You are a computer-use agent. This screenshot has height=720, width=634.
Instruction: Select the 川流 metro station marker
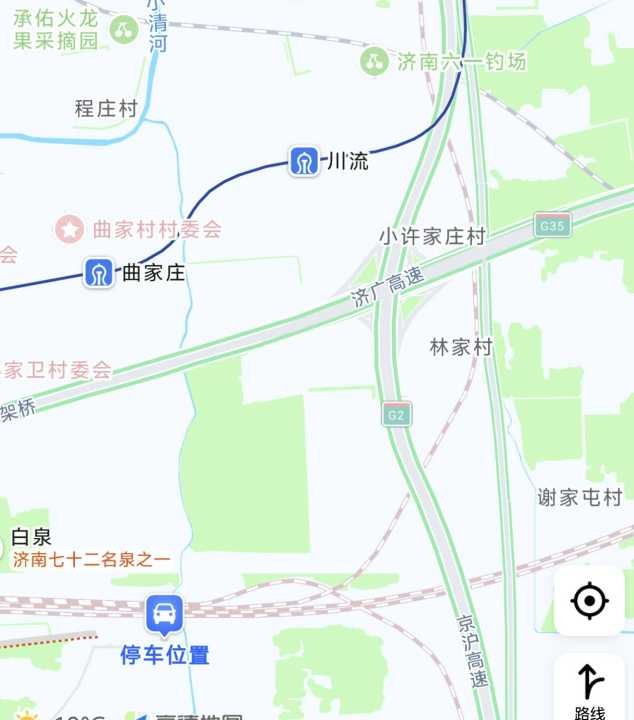click(304, 160)
